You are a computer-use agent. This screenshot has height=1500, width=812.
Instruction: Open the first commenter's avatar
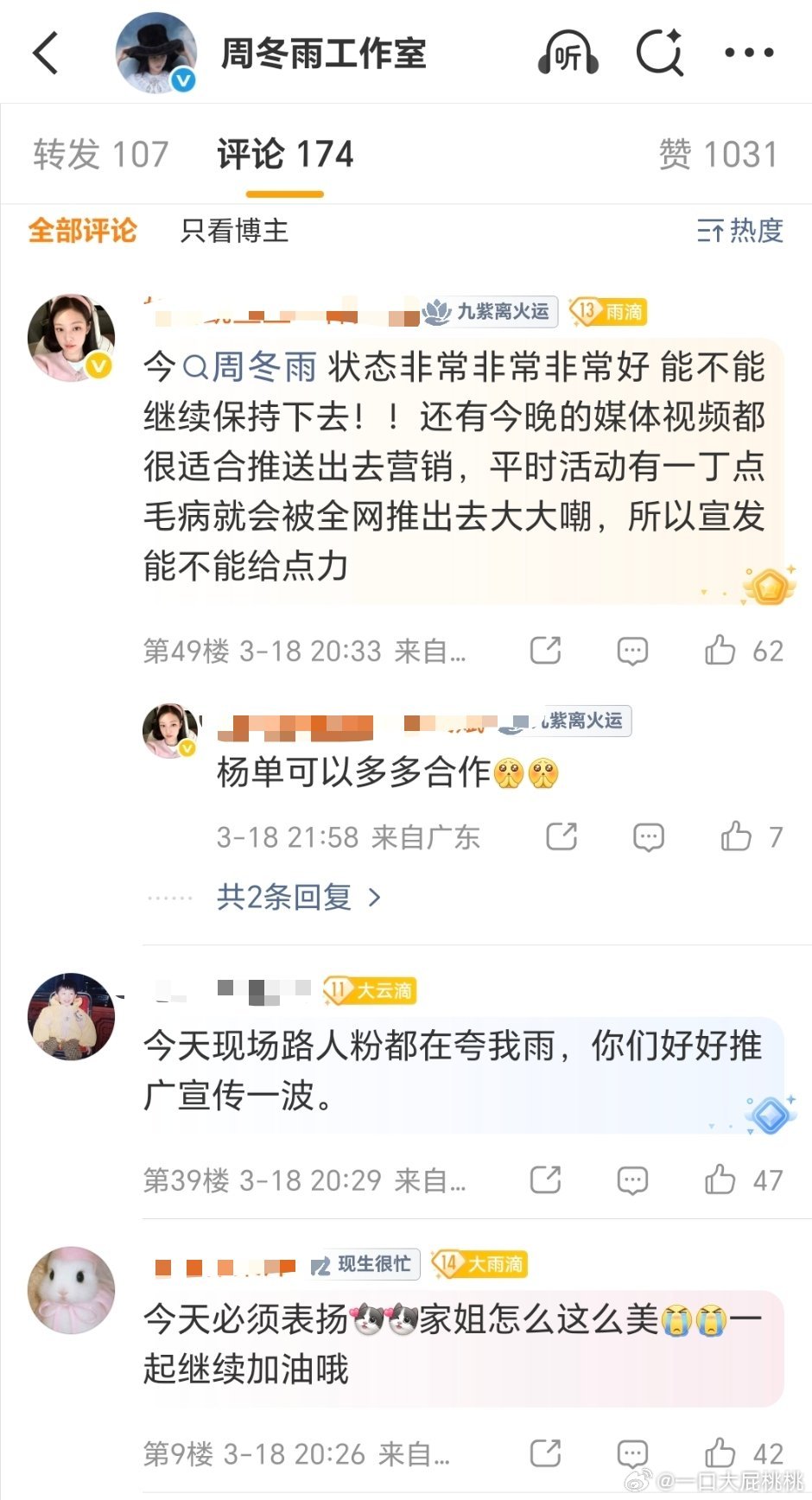[x=71, y=337]
